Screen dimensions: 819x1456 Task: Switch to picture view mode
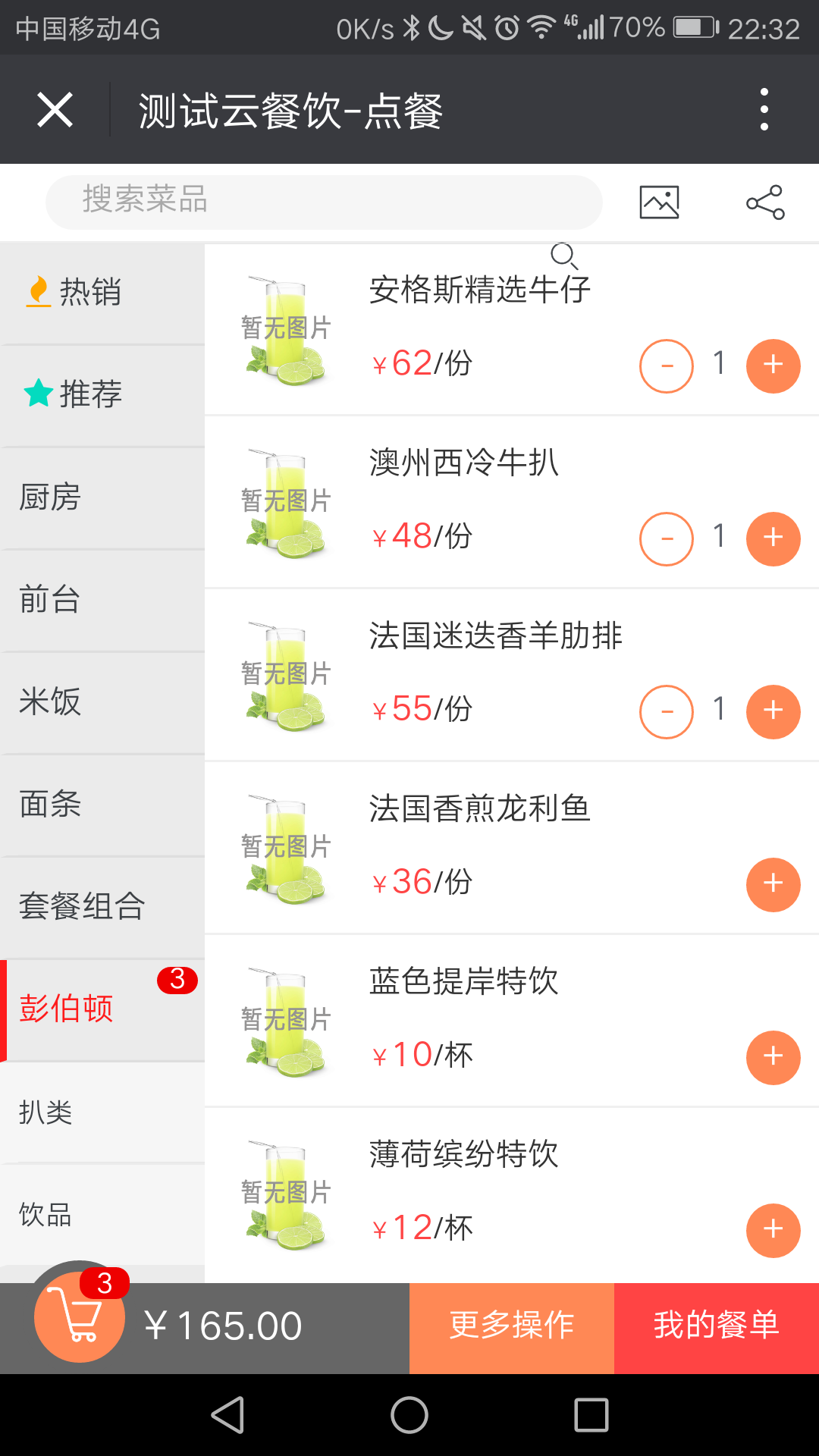click(x=659, y=202)
